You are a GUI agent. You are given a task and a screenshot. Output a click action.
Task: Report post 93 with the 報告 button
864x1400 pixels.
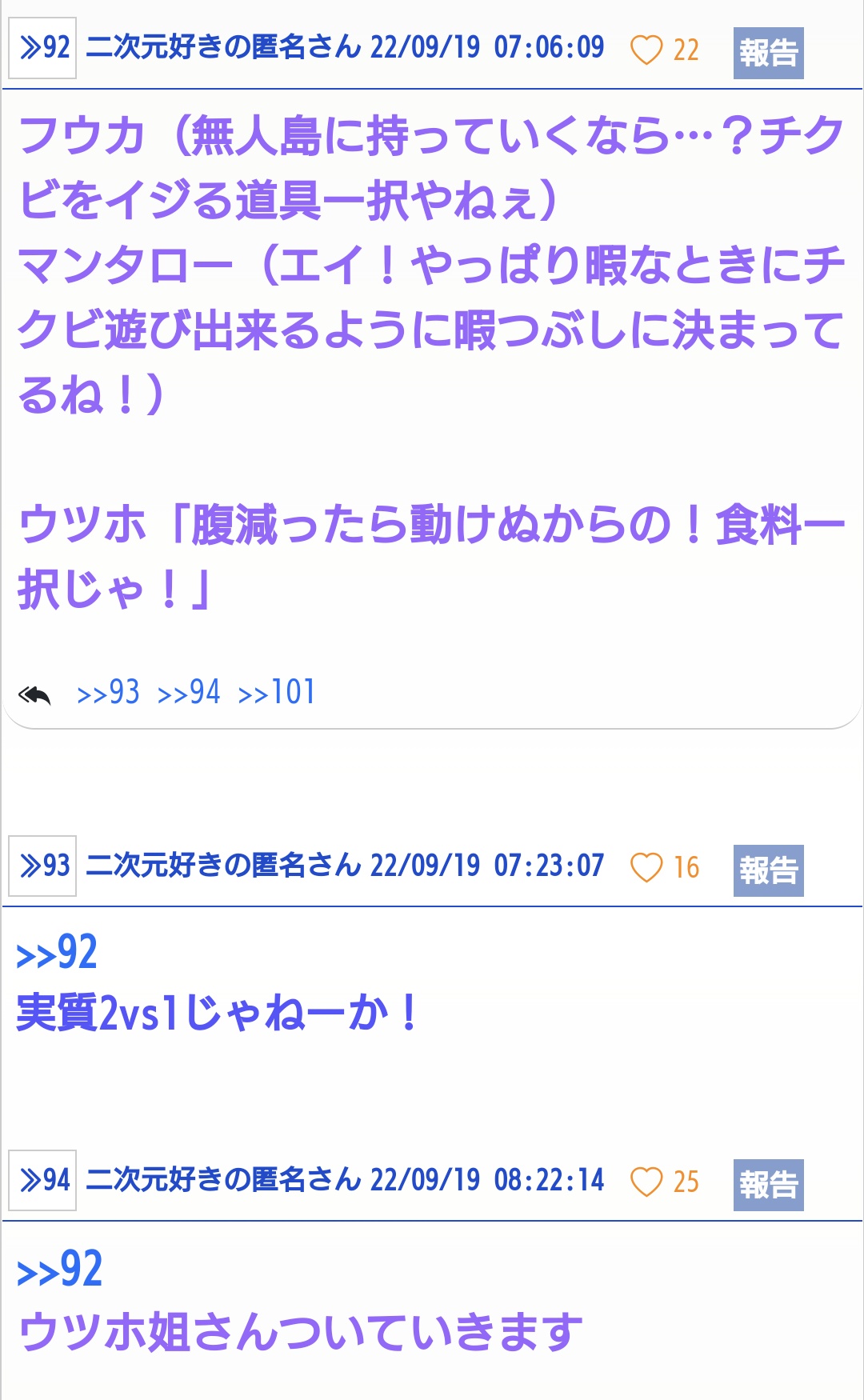pyautogui.click(x=768, y=870)
